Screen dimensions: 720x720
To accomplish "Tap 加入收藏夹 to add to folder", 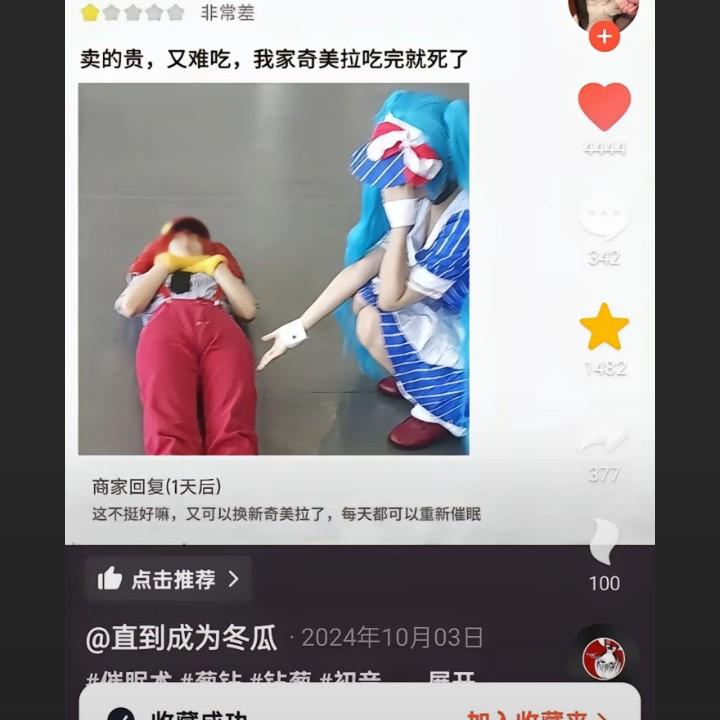I will (537, 714).
